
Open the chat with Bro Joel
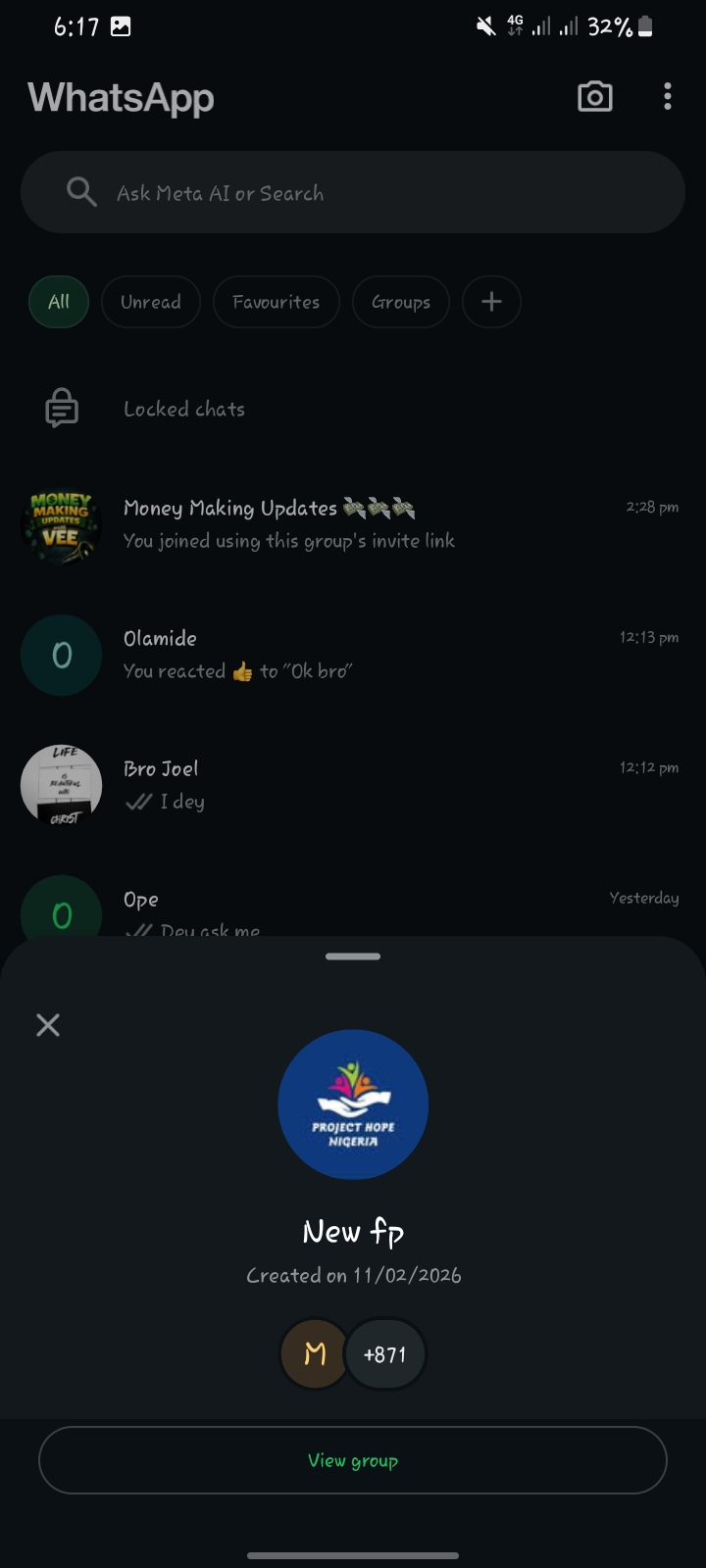pyautogui.click(x=353, y=785)
